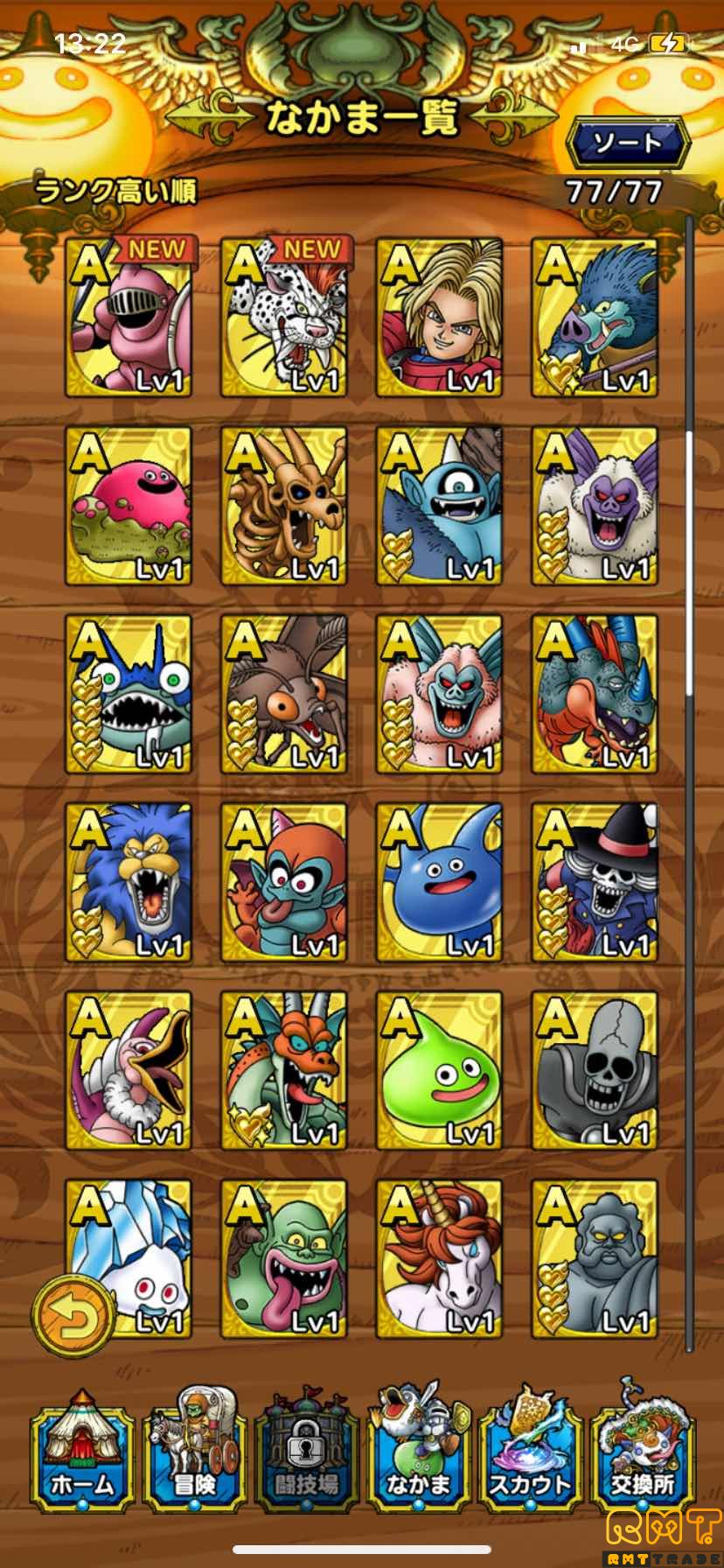
Task: Open the spotted sabertooth card marked NEW
Action: (284, 318)
